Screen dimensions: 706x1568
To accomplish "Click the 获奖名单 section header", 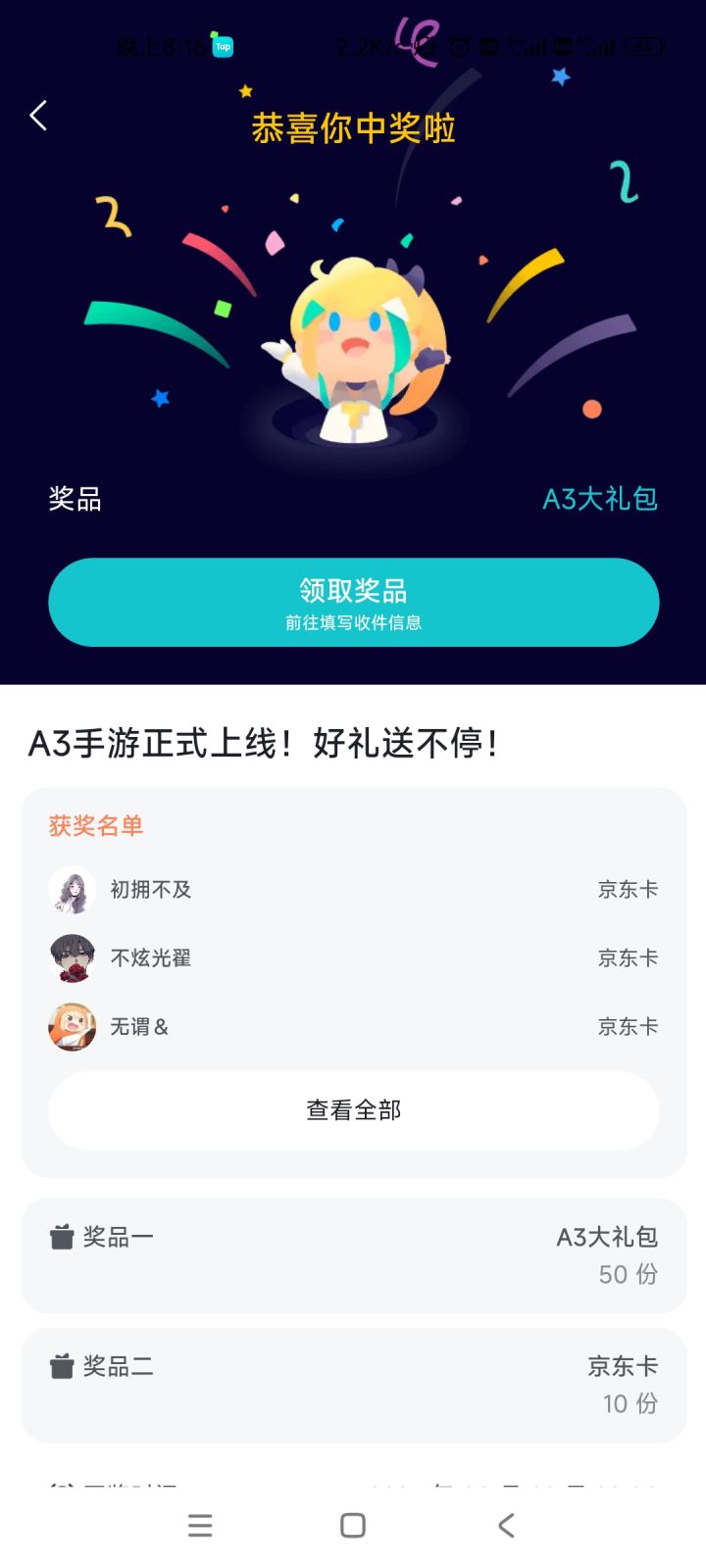I will click(x=93, y=826).
